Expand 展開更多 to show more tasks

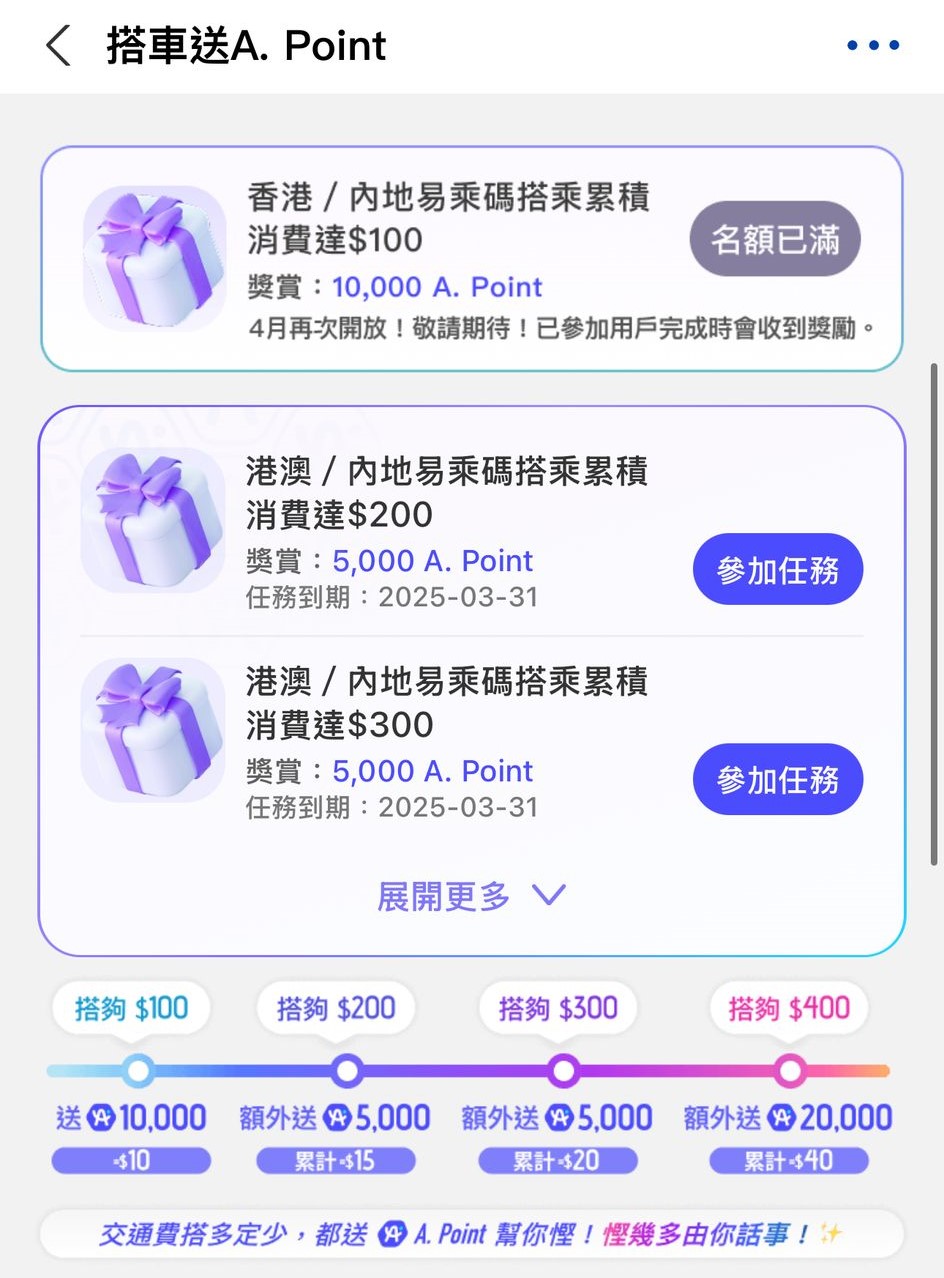click(471, 896)
